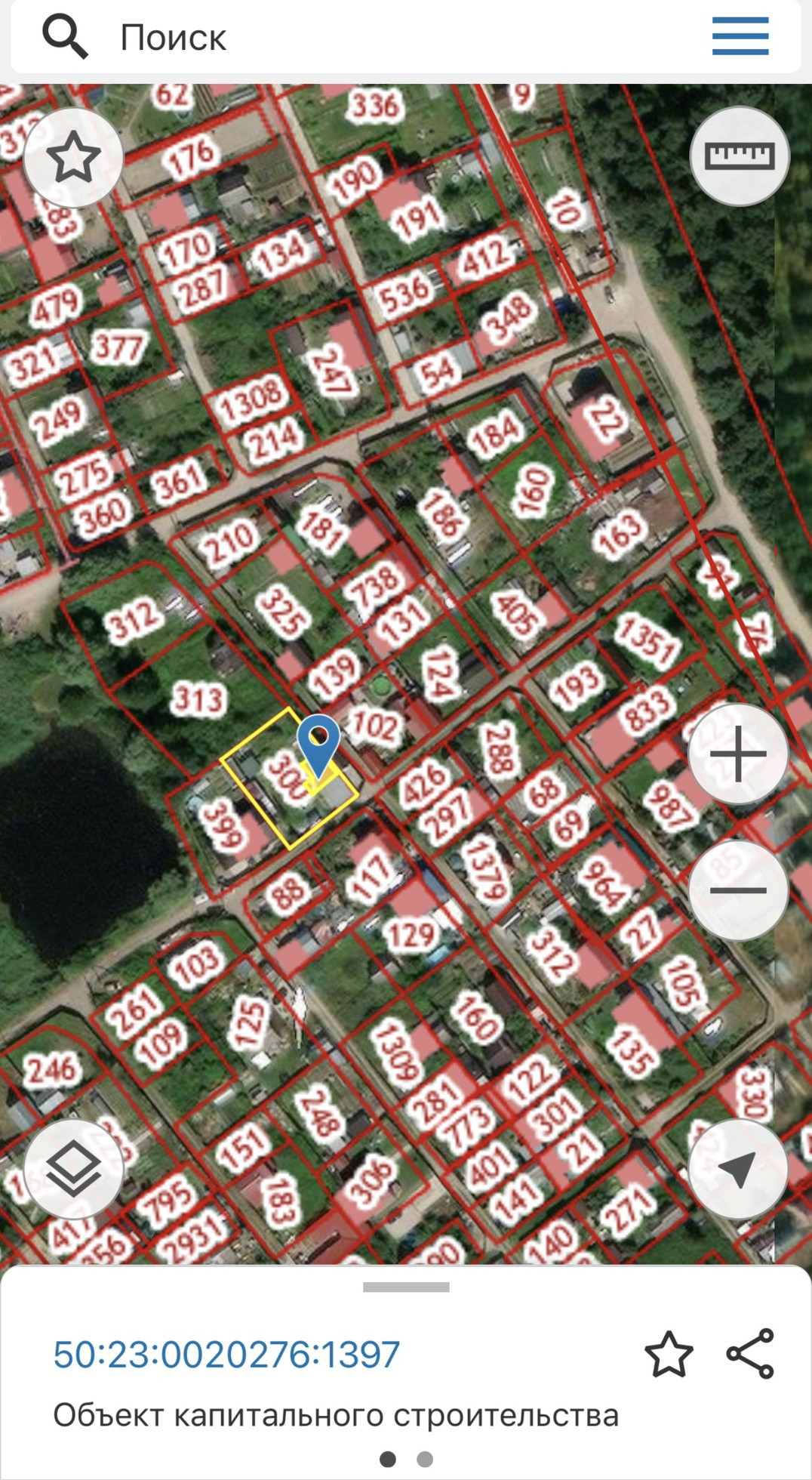Zoom out with the minus button
812x1480 pixels.
[737, 890]
